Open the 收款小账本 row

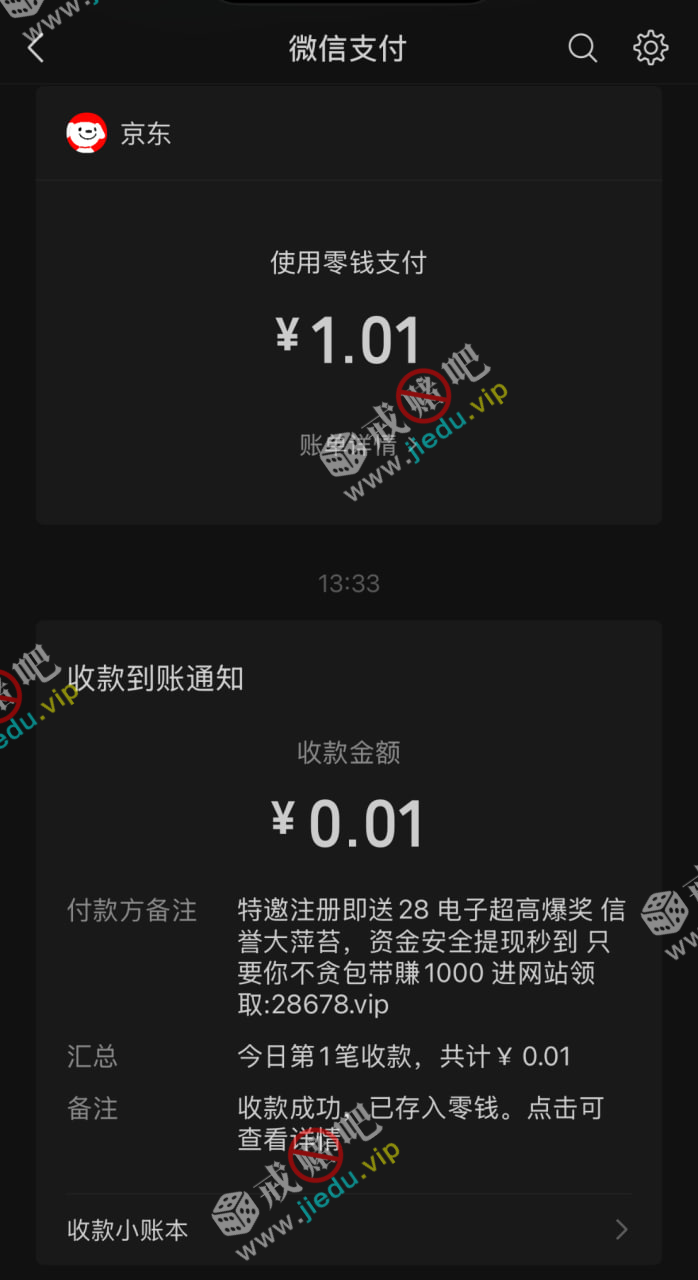coord(348,1229)
